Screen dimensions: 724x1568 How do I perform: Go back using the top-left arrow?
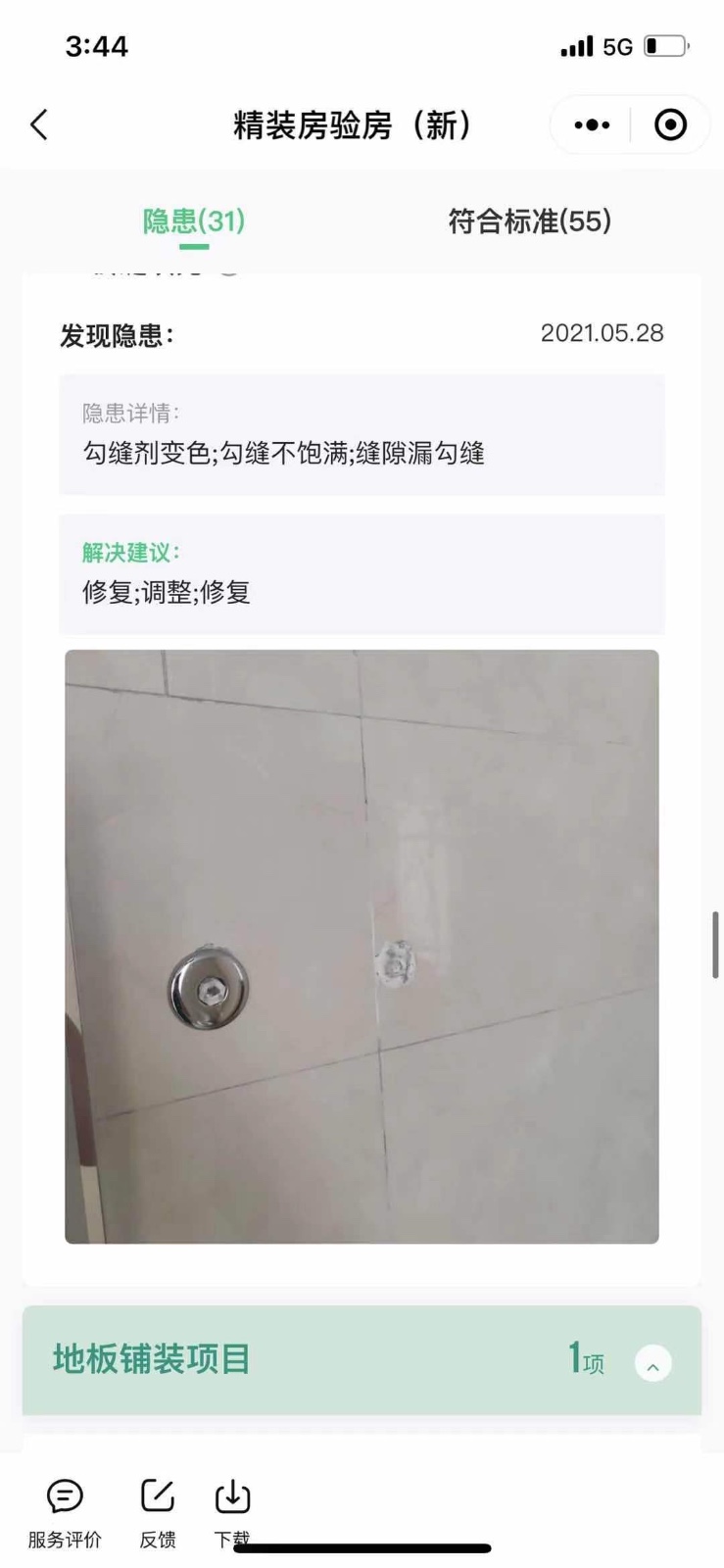click(39, 124)
